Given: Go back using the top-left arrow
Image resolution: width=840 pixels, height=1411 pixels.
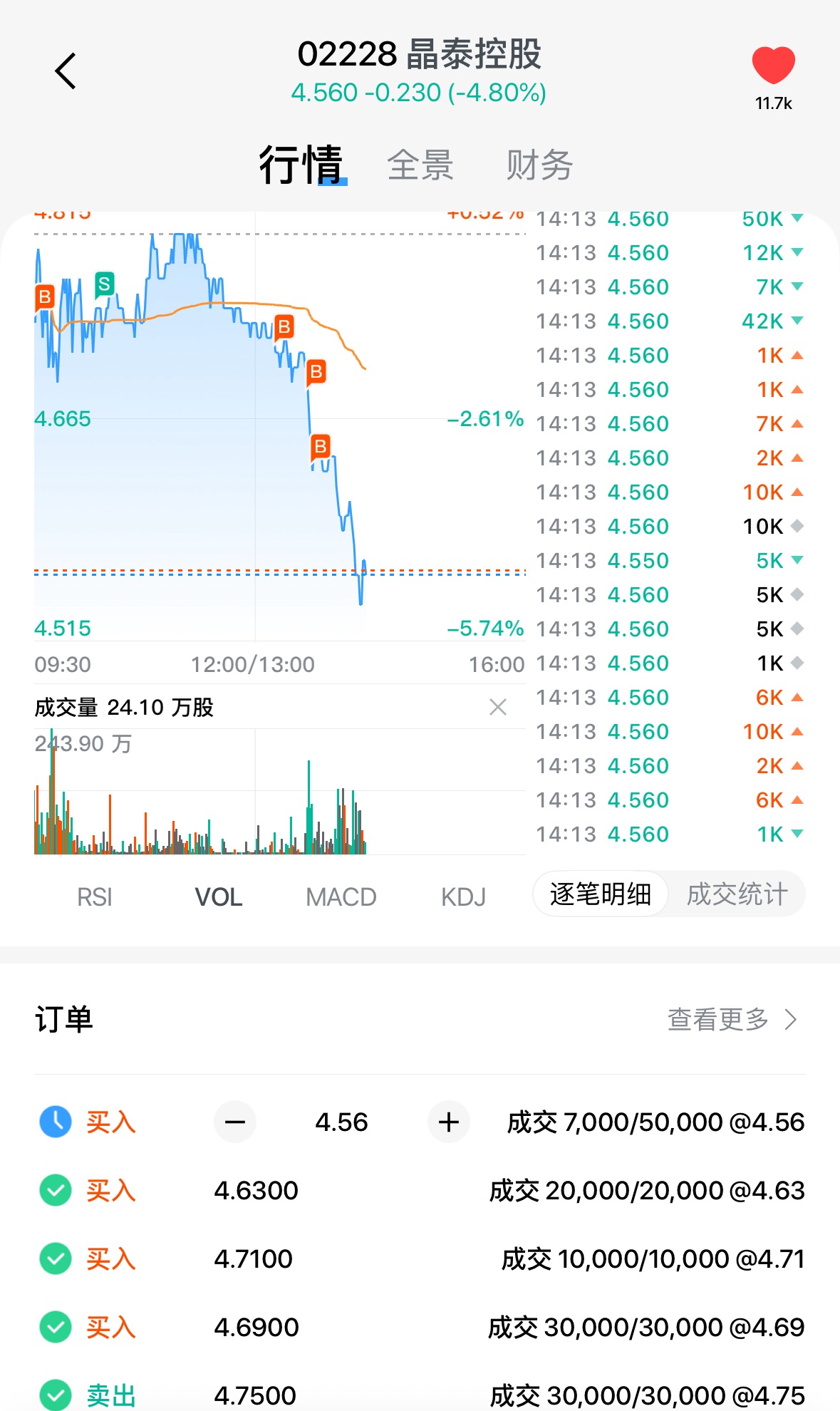Looking at the screenshot, I should pyautogui.click(x=66, y=71).
